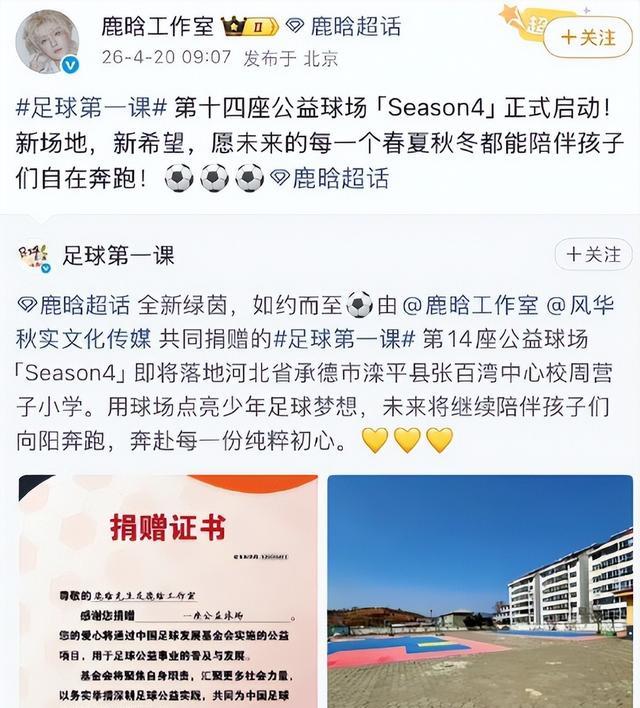Follow 鹿晗工作室 with the top 关注 button
This screenshot has height=708, width=640.
(x=587, y=38)
